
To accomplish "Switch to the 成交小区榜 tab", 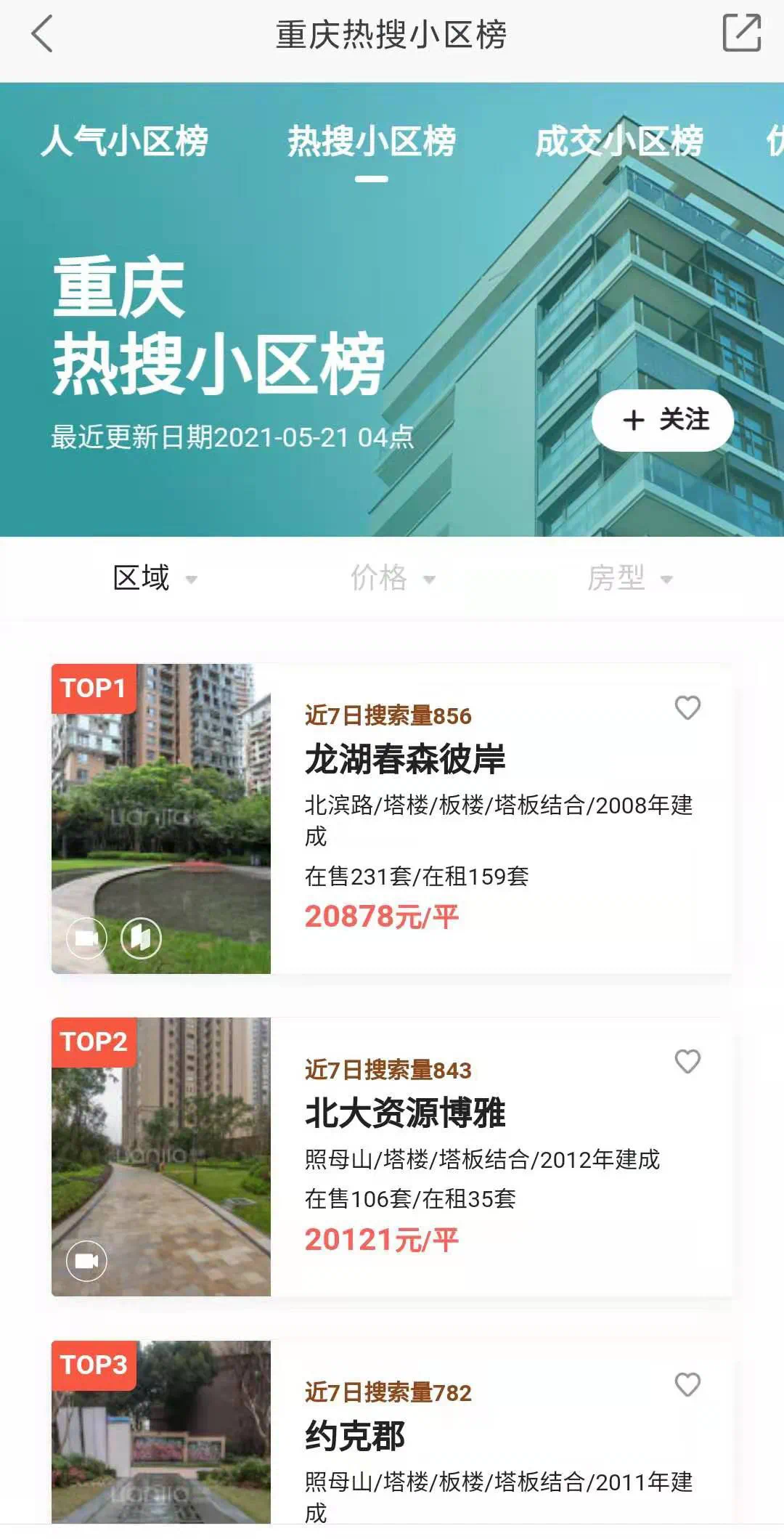I will pyautogui.click(x=618, y=141).
